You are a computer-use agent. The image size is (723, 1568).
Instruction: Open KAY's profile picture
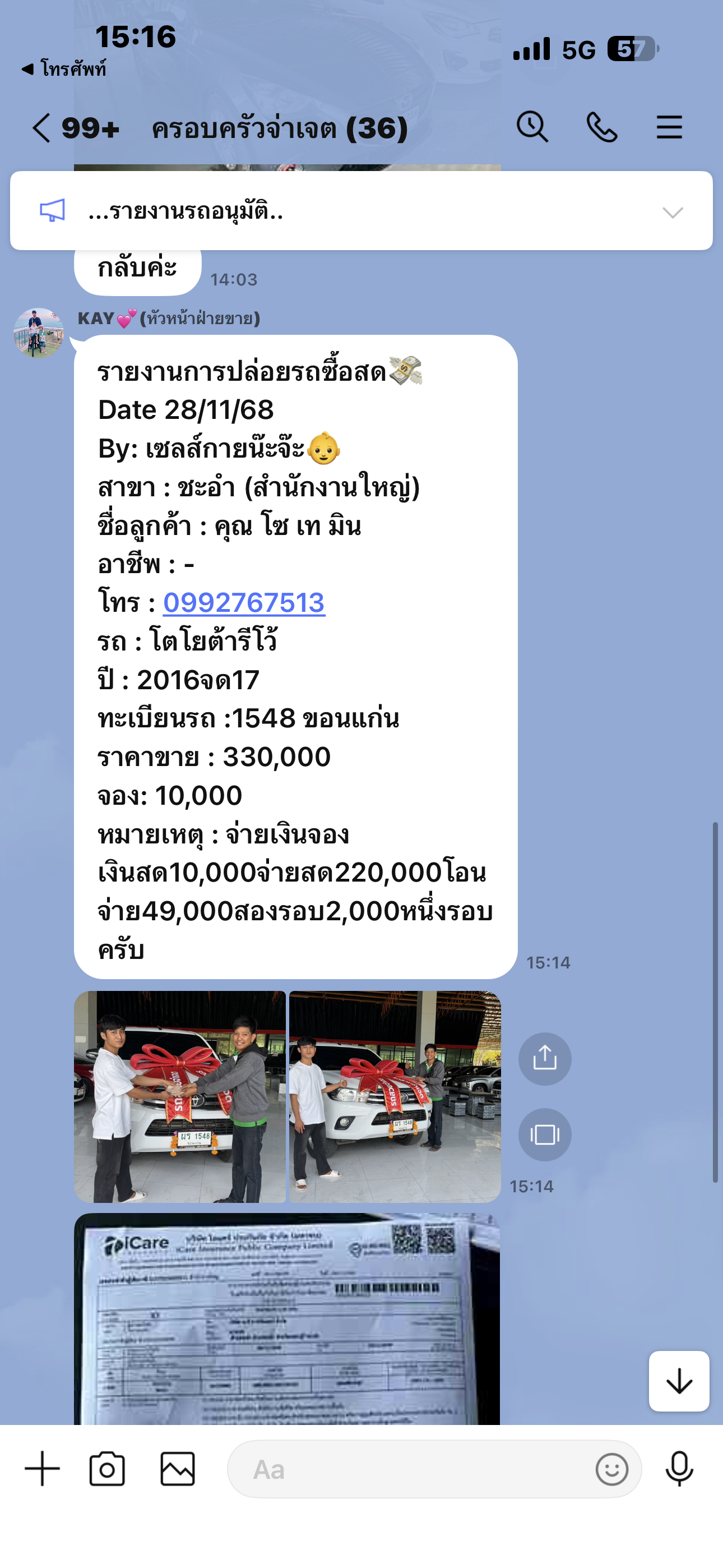pos(38,333)
